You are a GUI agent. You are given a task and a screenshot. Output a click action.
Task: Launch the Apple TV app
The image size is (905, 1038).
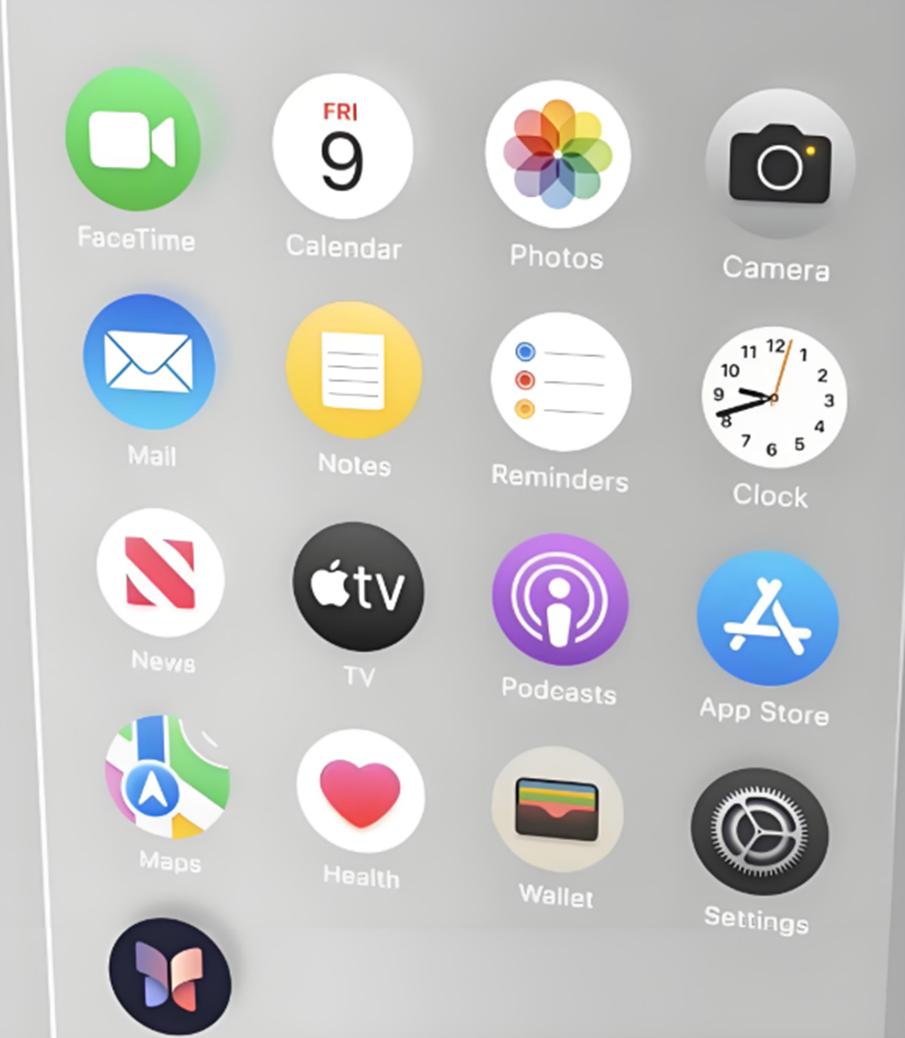(x=358, y=587)
